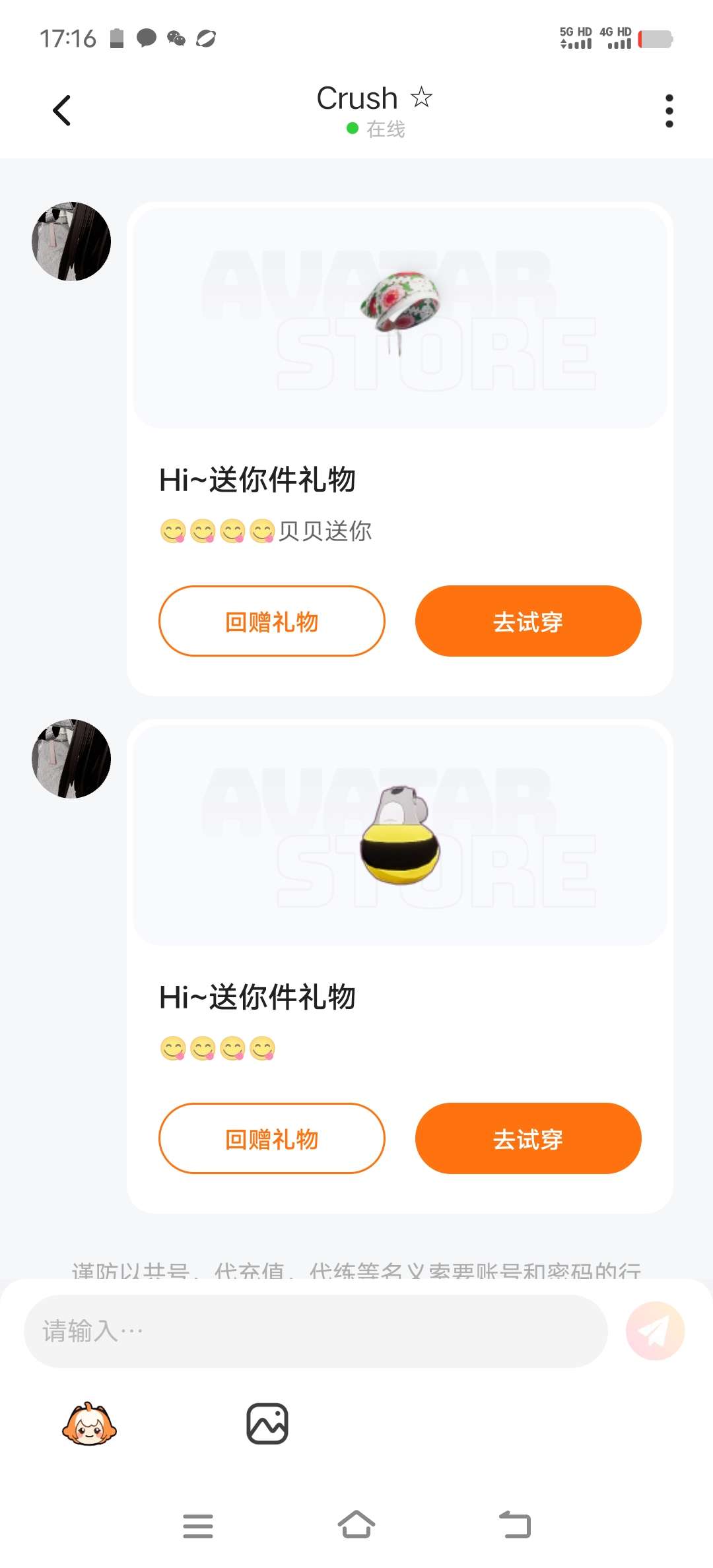Tap 回赠礼物 on the bee gift
Screen dimensions: 713x1568
point(271,1138)
